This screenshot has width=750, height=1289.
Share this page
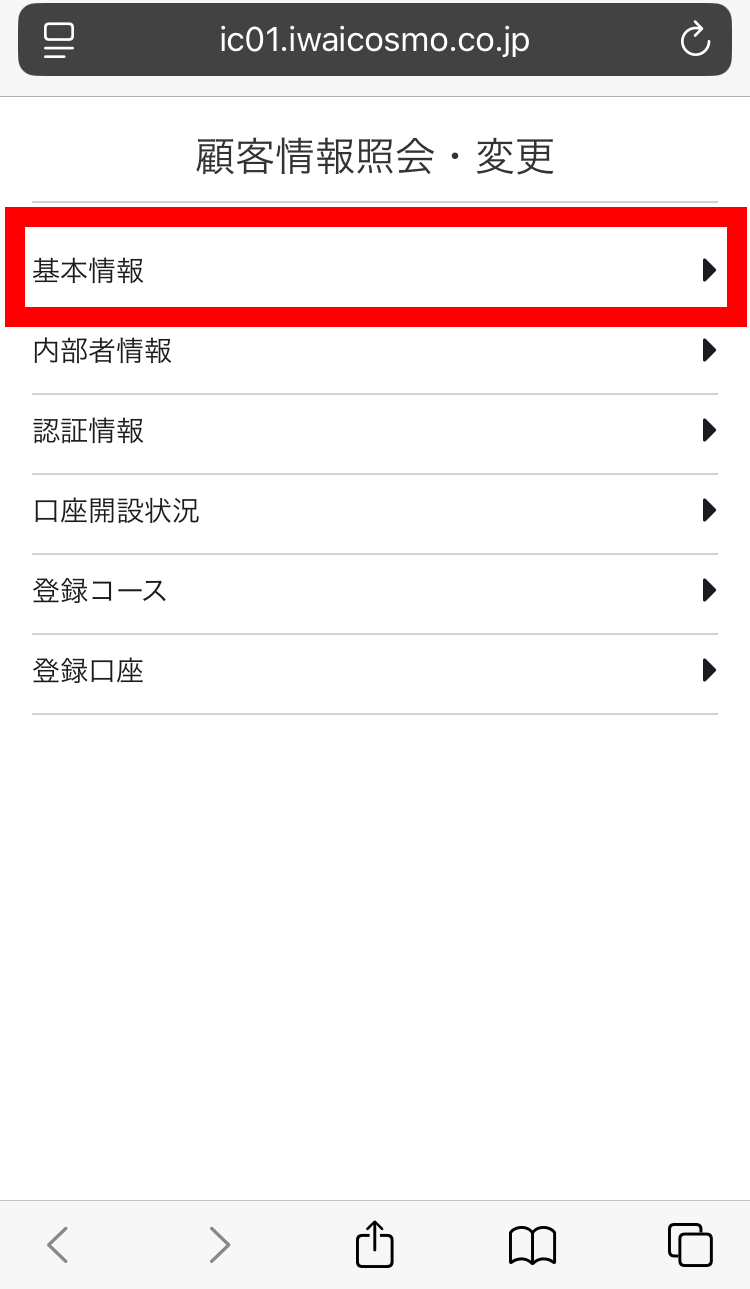[x=375, y=1244]
